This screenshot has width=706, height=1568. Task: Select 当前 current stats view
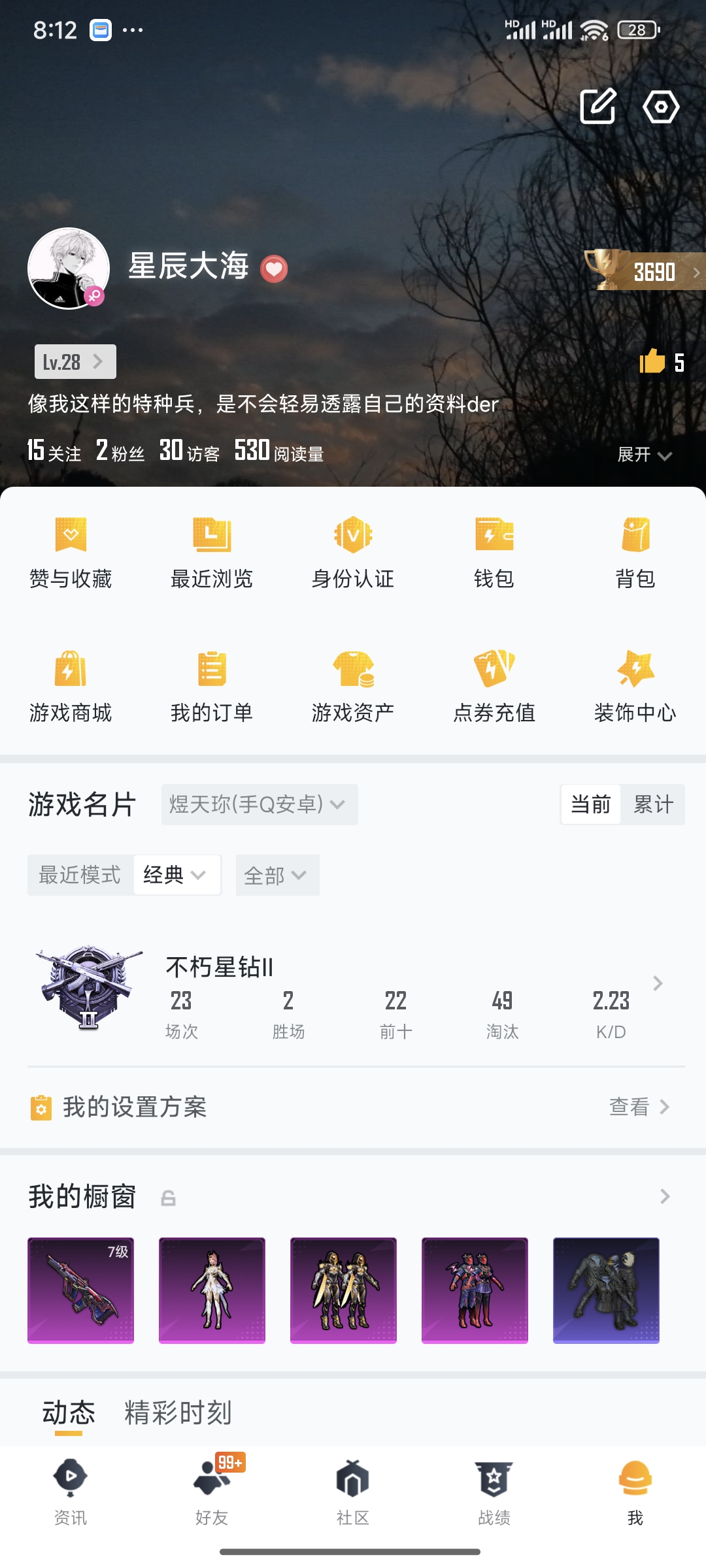[590, 804]
